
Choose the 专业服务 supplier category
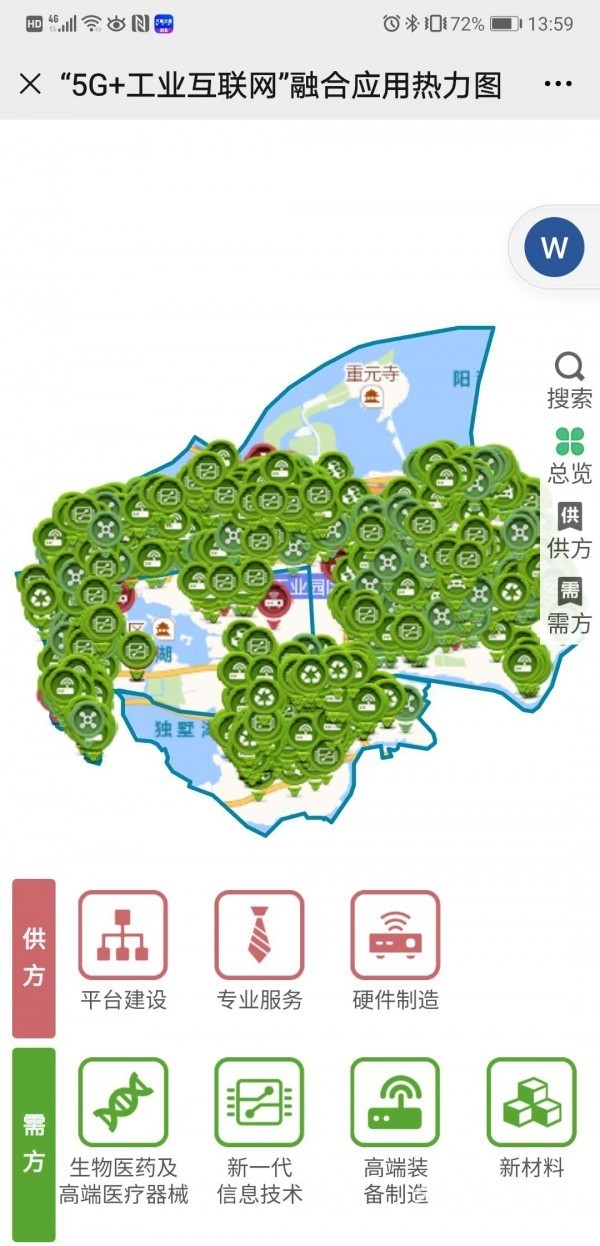click(259, 949)
